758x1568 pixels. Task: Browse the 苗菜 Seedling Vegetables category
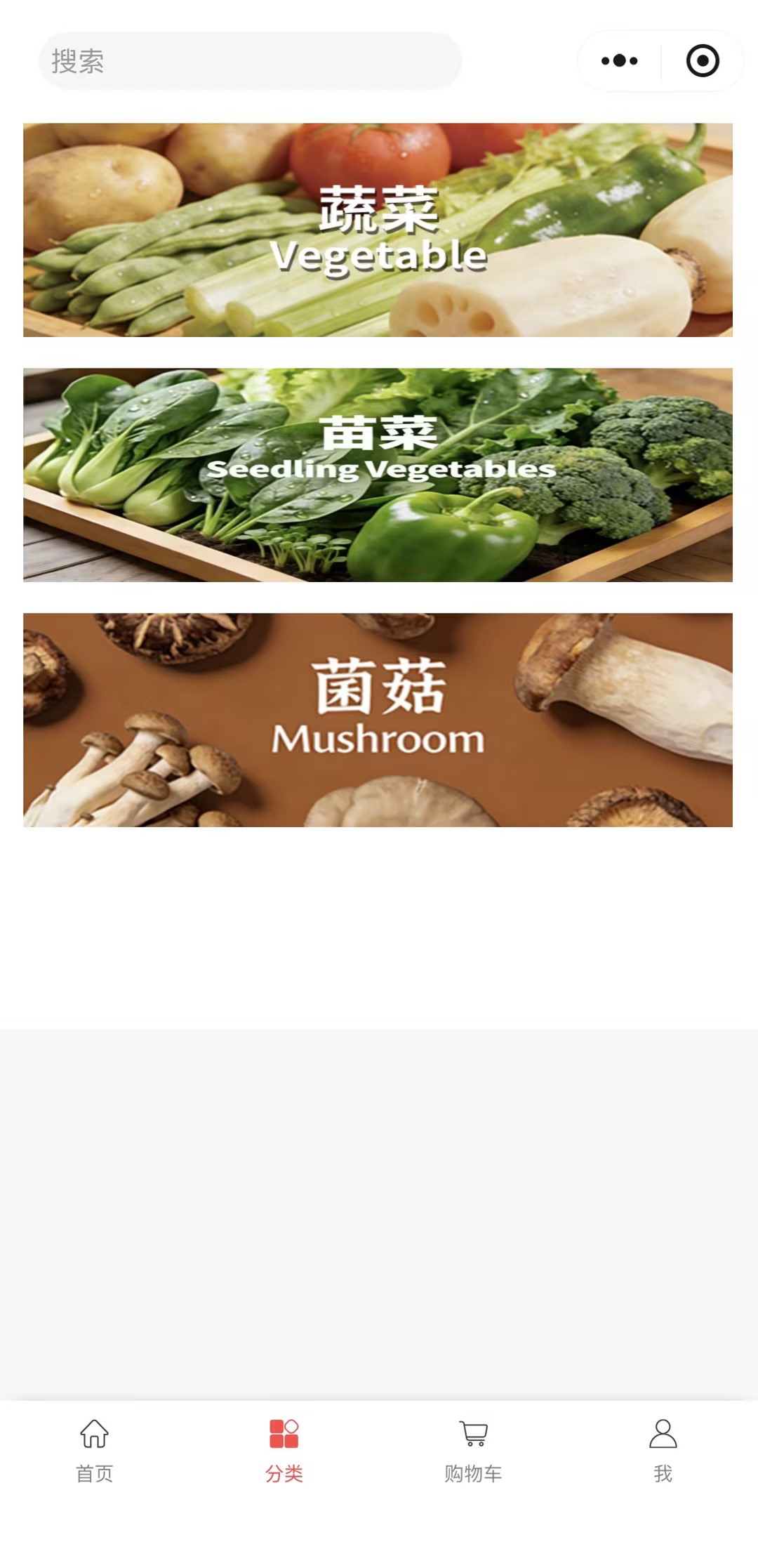point(378,475)
